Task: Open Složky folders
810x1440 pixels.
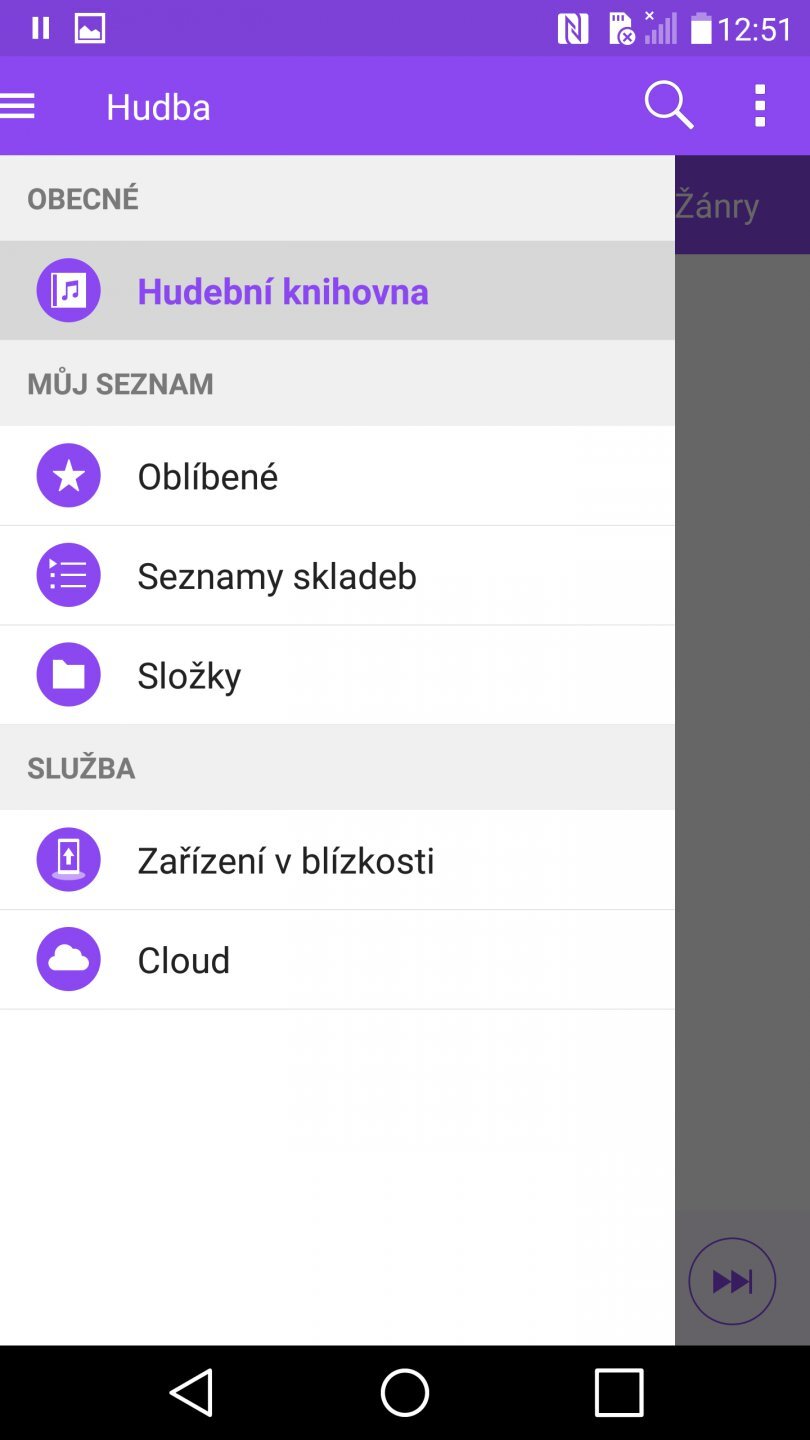Action: tap(189, 676)
